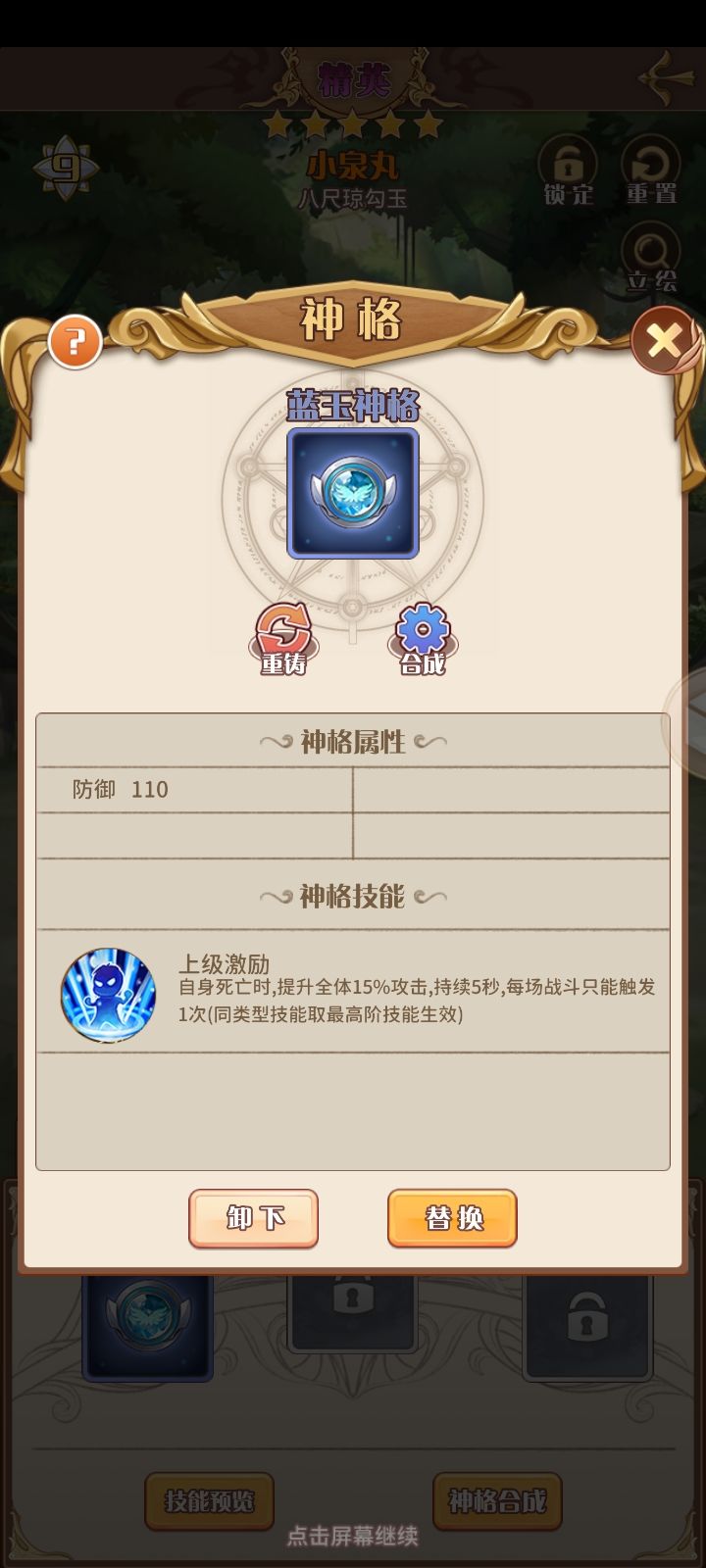Open the 技能预览 skill preview panel

coord(209,1501)
